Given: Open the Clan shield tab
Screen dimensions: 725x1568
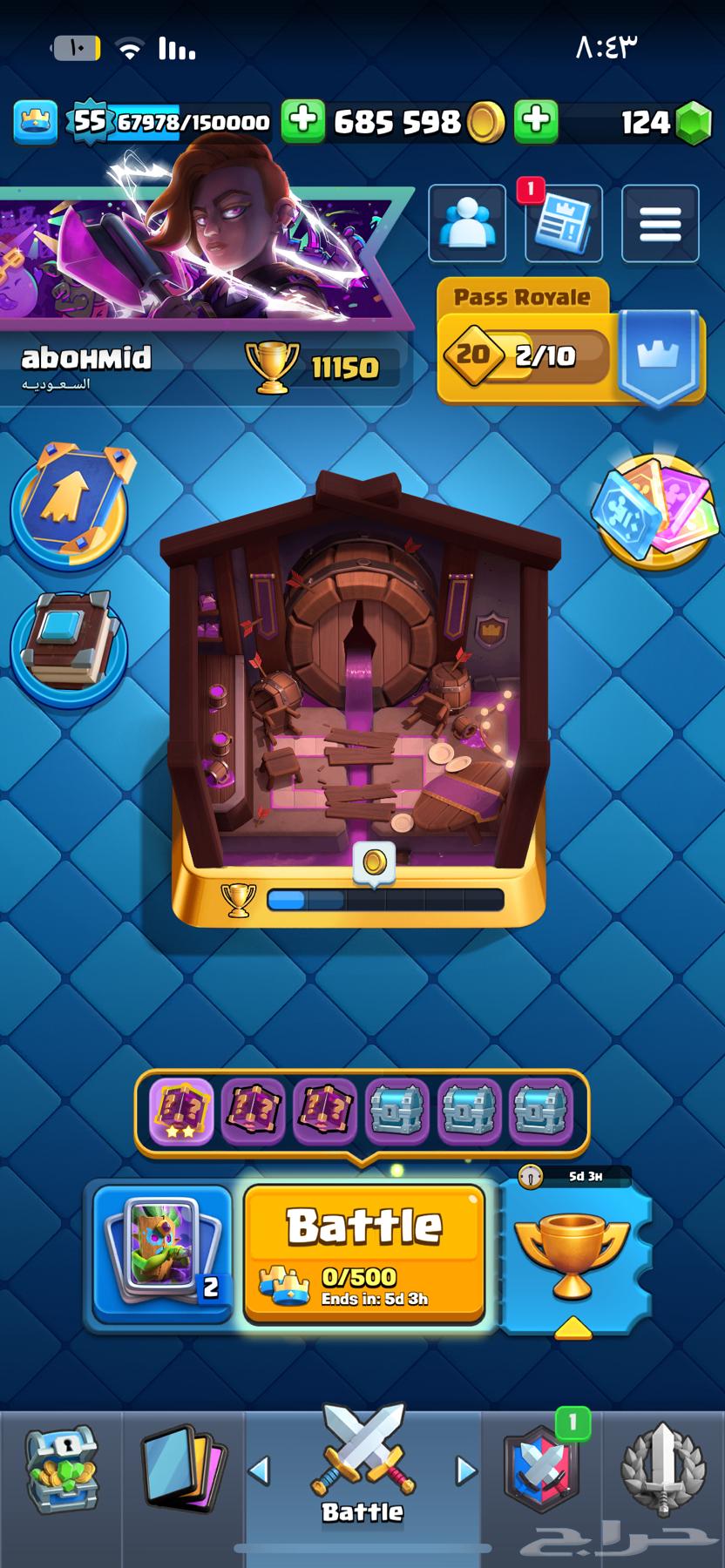Looking at the screenshot, I should tap(540, 1472).
